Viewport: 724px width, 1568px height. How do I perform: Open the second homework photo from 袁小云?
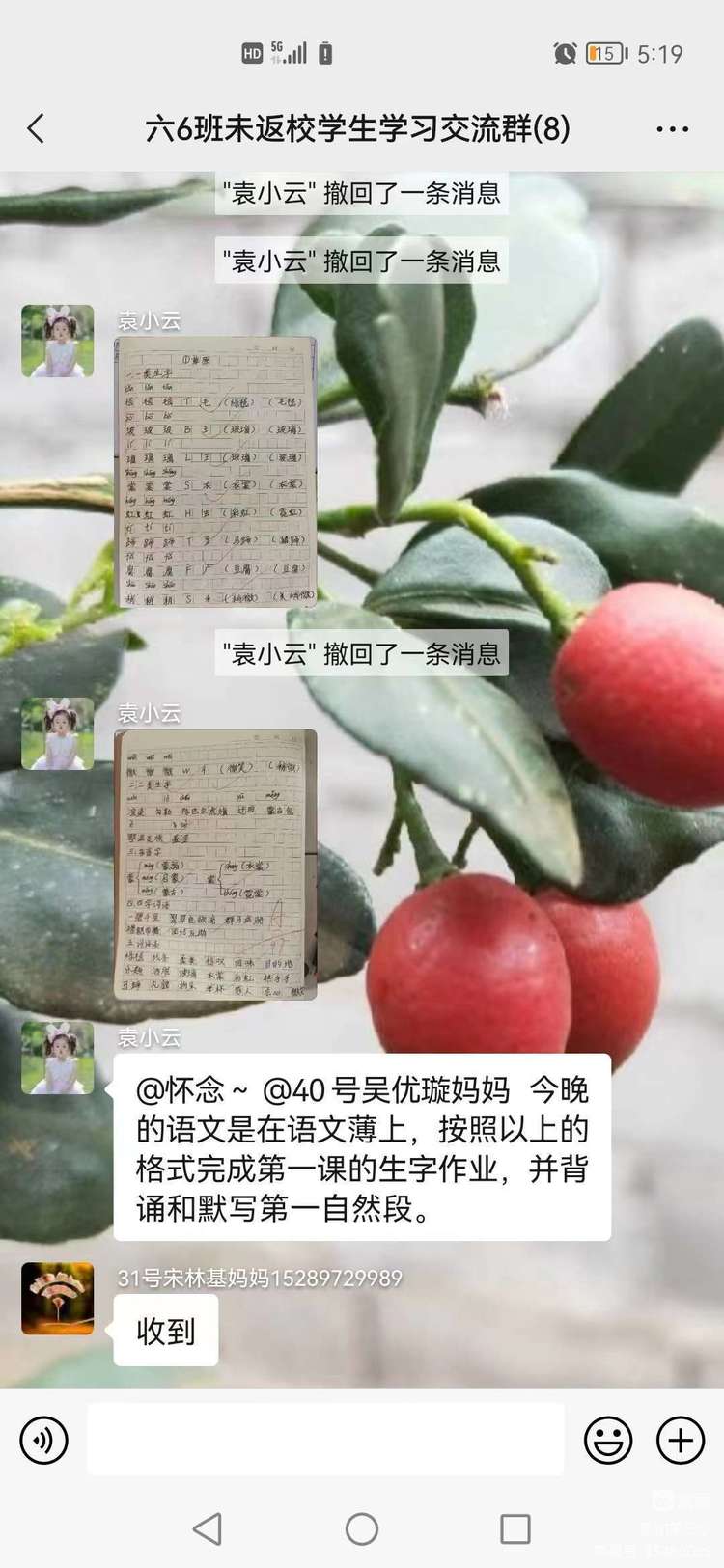pos(215,864)
